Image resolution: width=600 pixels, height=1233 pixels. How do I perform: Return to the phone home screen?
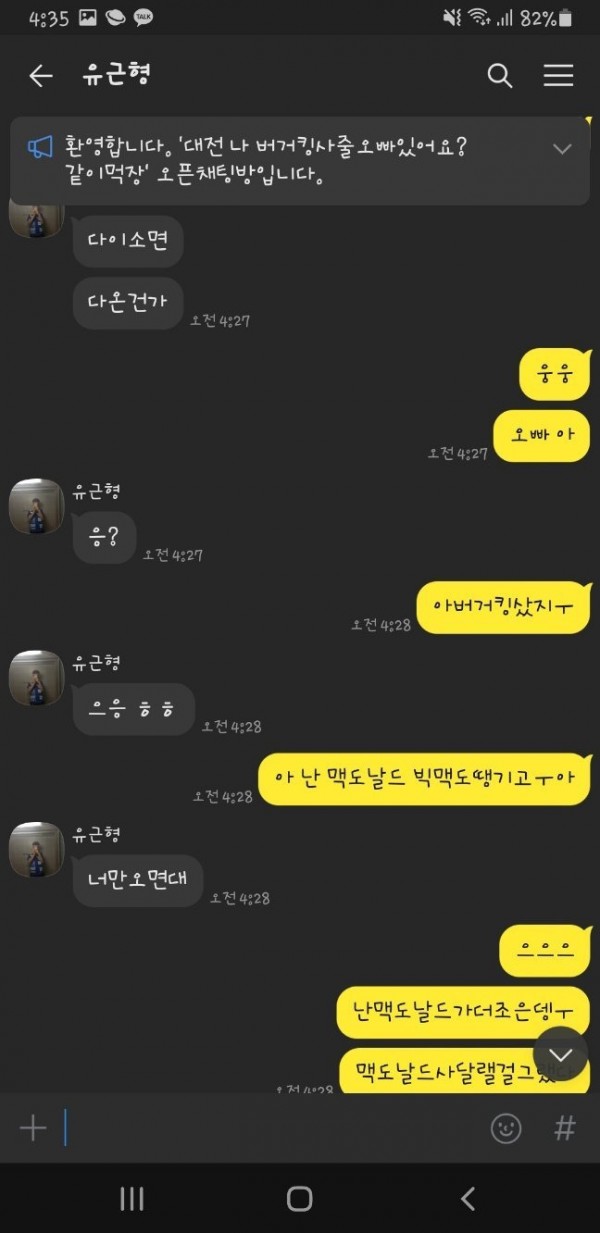click(299, 1199)
